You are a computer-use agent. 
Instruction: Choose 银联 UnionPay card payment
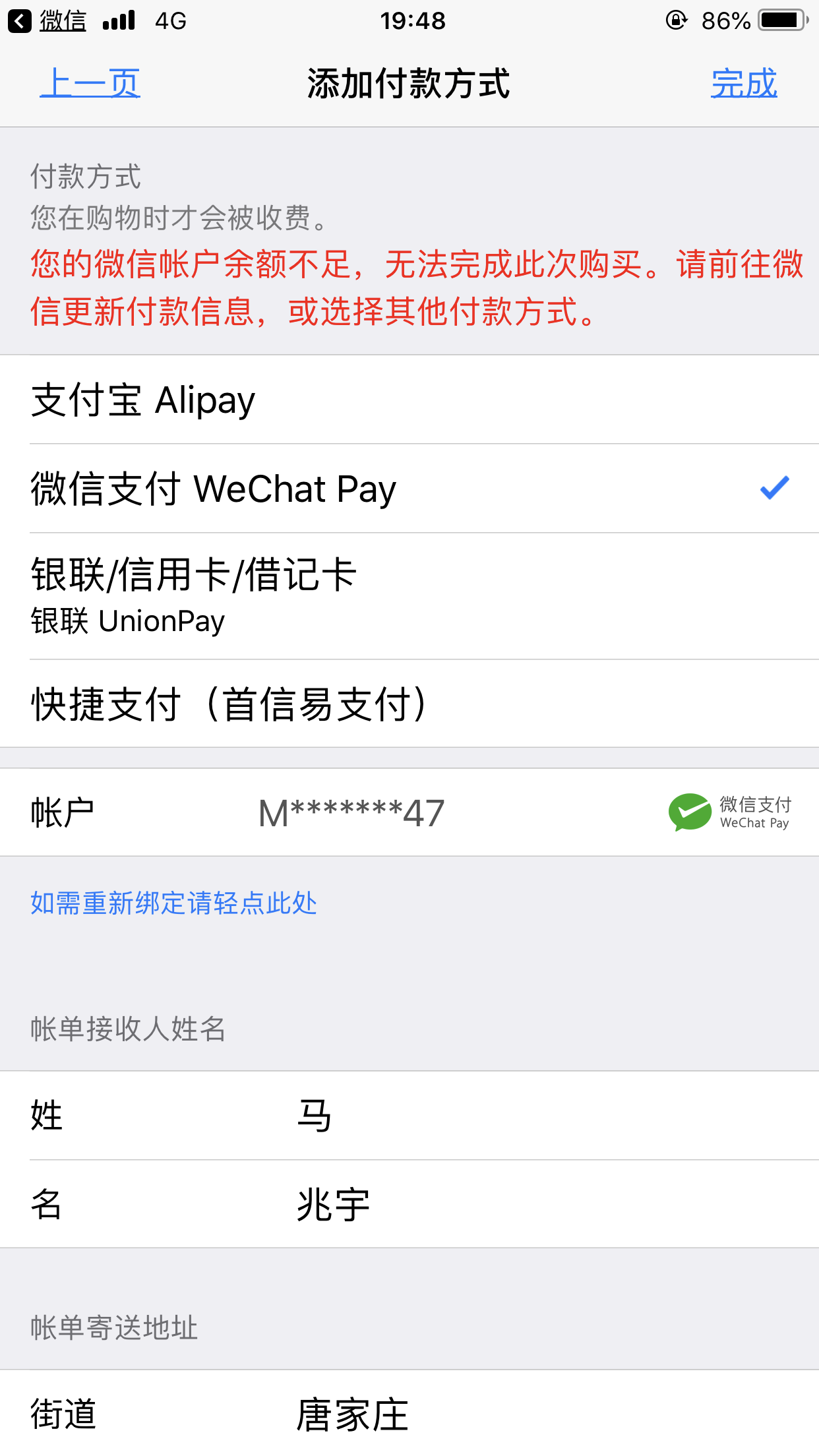(x=409, y=595)
